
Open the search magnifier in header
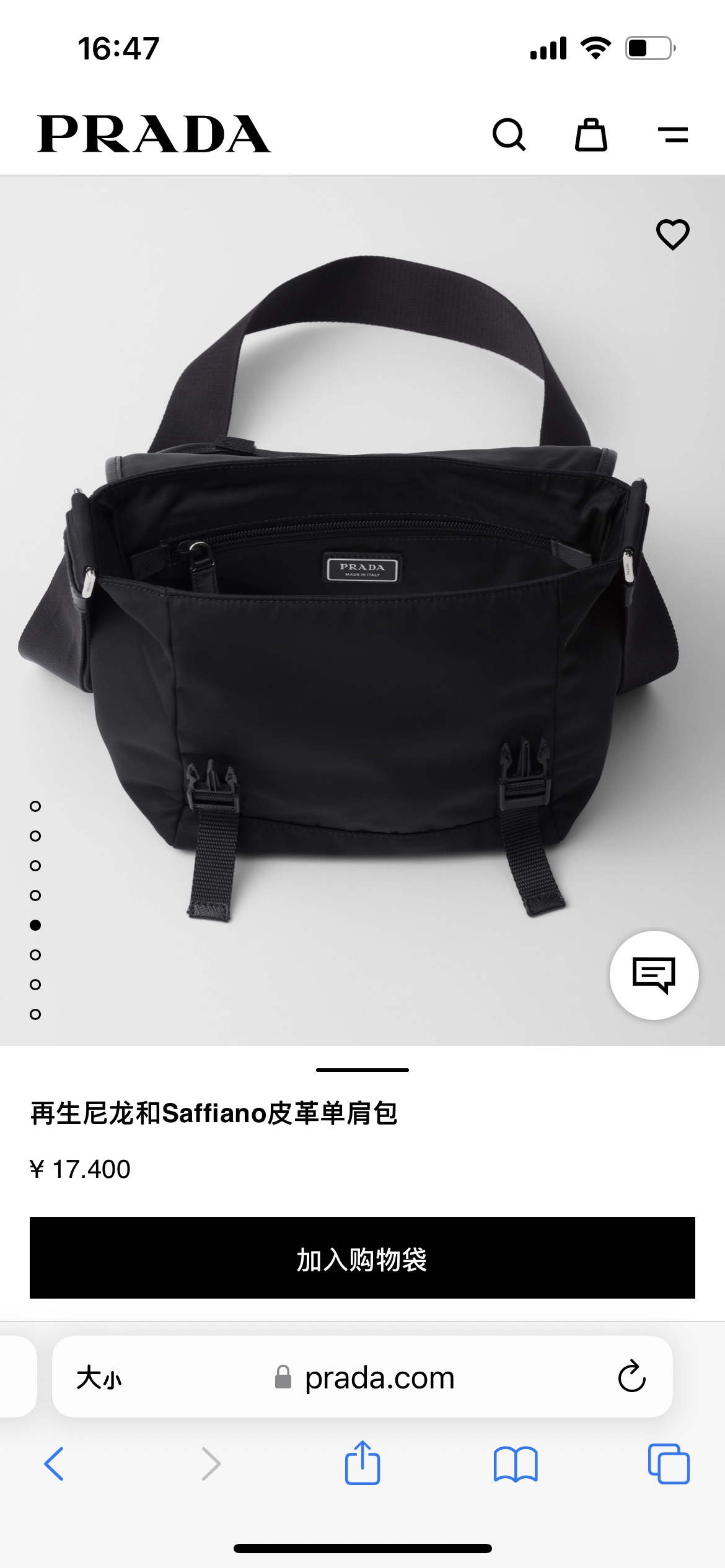click(x=509, y=134)
